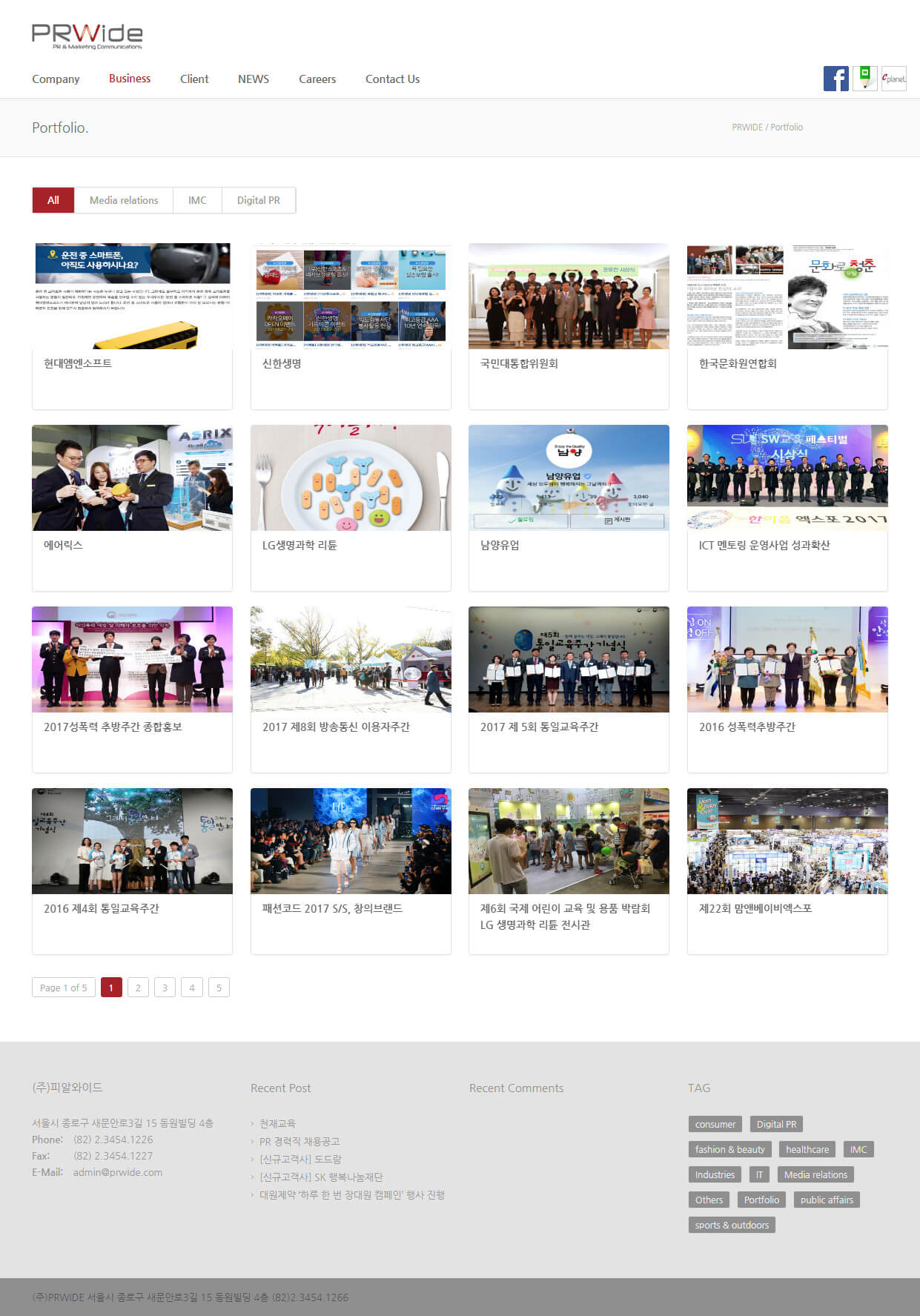Open the Careers page
Screen dimensions: 920x1316
(317, 79)
